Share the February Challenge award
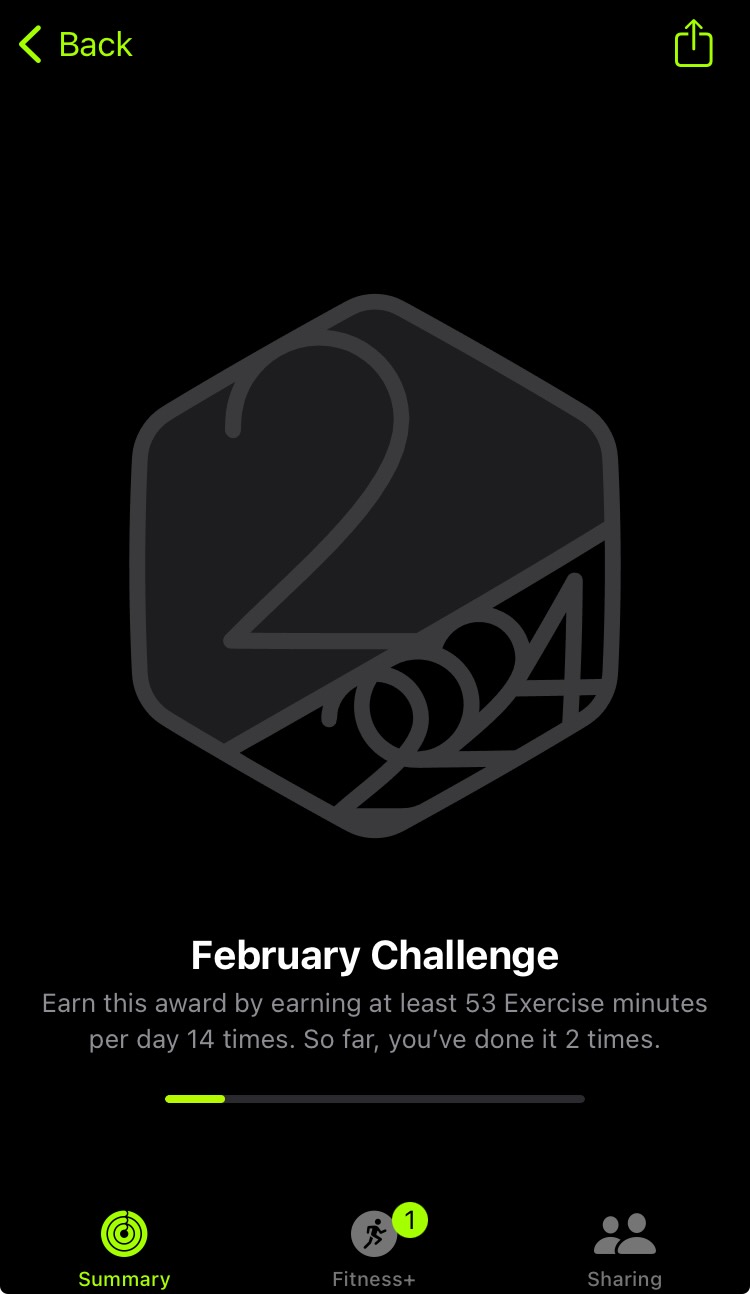The height and width of the screenshot is (1294, 750). click(x=693, y=43)
